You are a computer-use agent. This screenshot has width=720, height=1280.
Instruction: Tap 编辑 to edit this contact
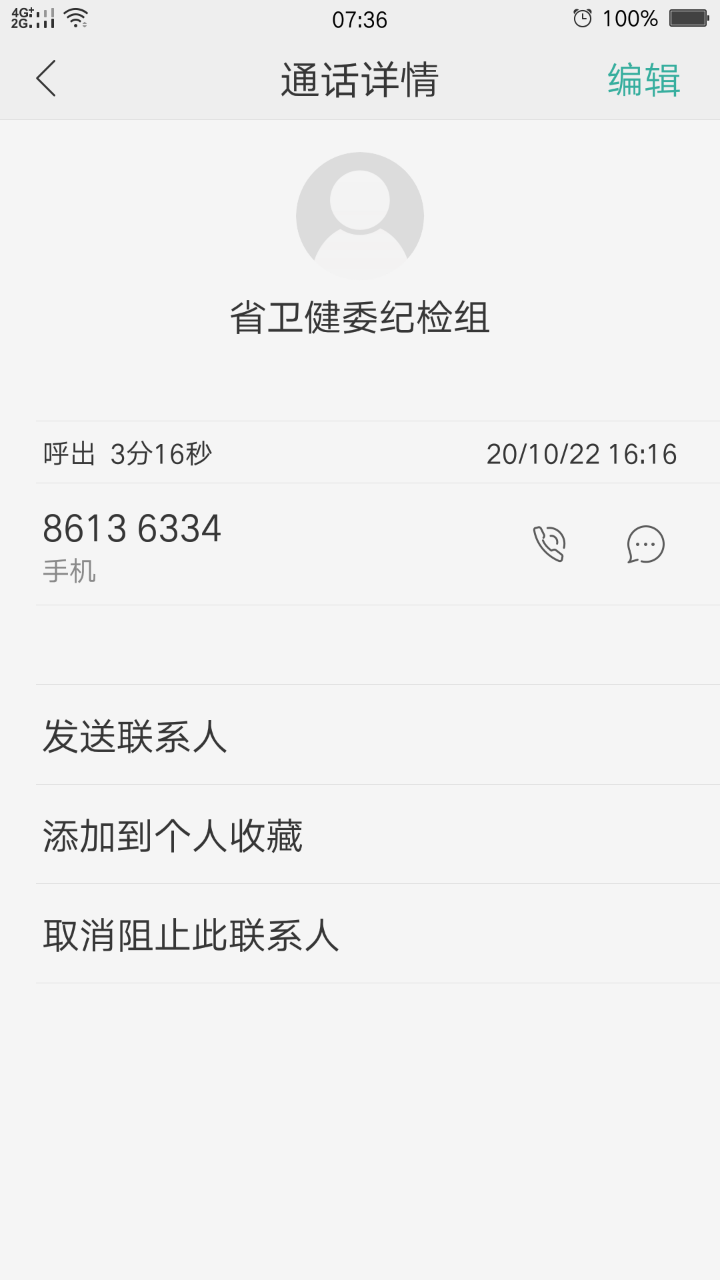coord(643,80)
